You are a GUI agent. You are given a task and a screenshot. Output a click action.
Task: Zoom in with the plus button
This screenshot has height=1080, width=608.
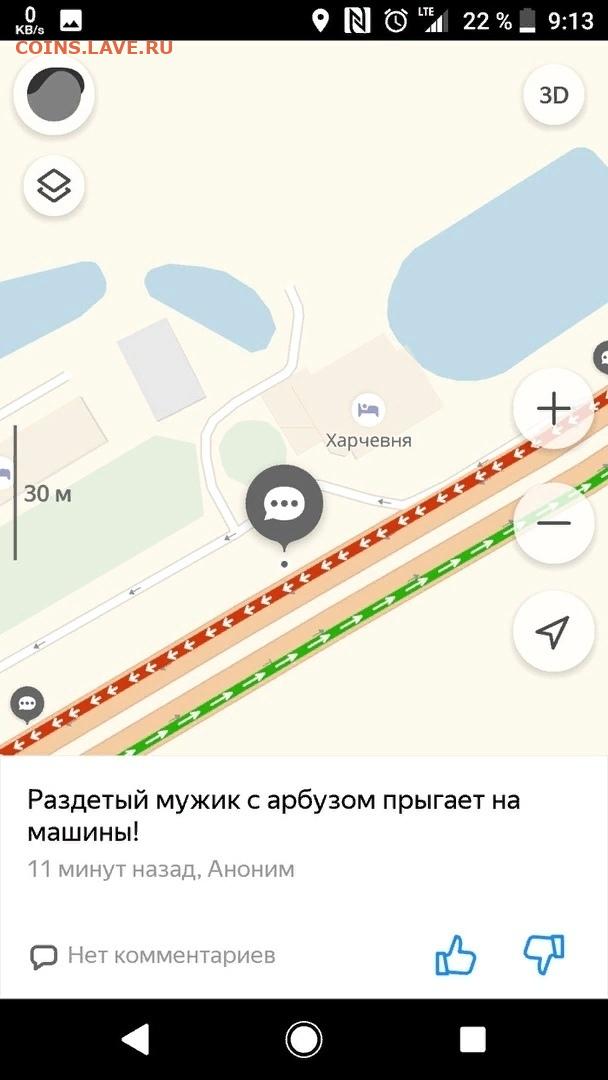pos(554,409)
